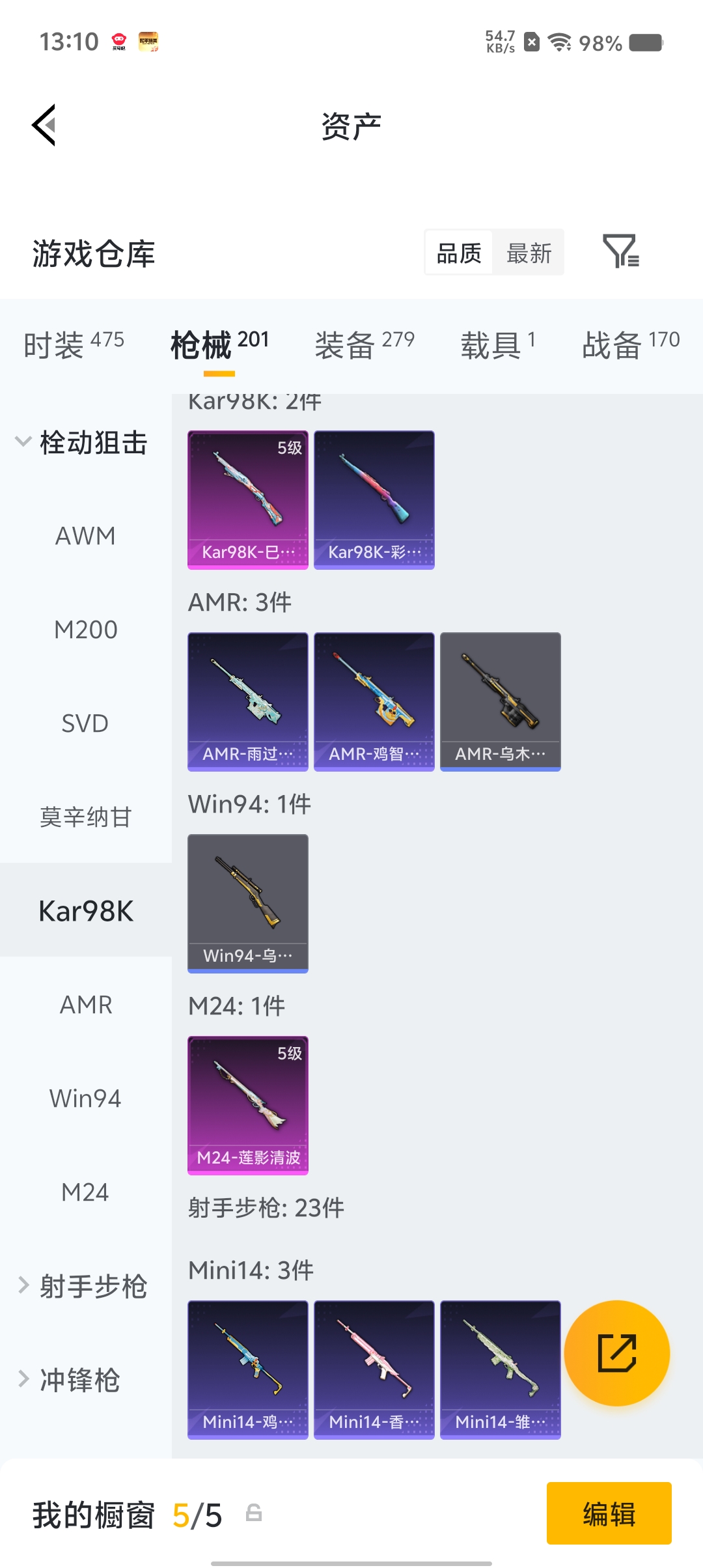Image resolution: width=703 pixels, height=1568 pixels.
Task: Open the AMR-鸡智 skin tile
Action: [x=374, y=701]
